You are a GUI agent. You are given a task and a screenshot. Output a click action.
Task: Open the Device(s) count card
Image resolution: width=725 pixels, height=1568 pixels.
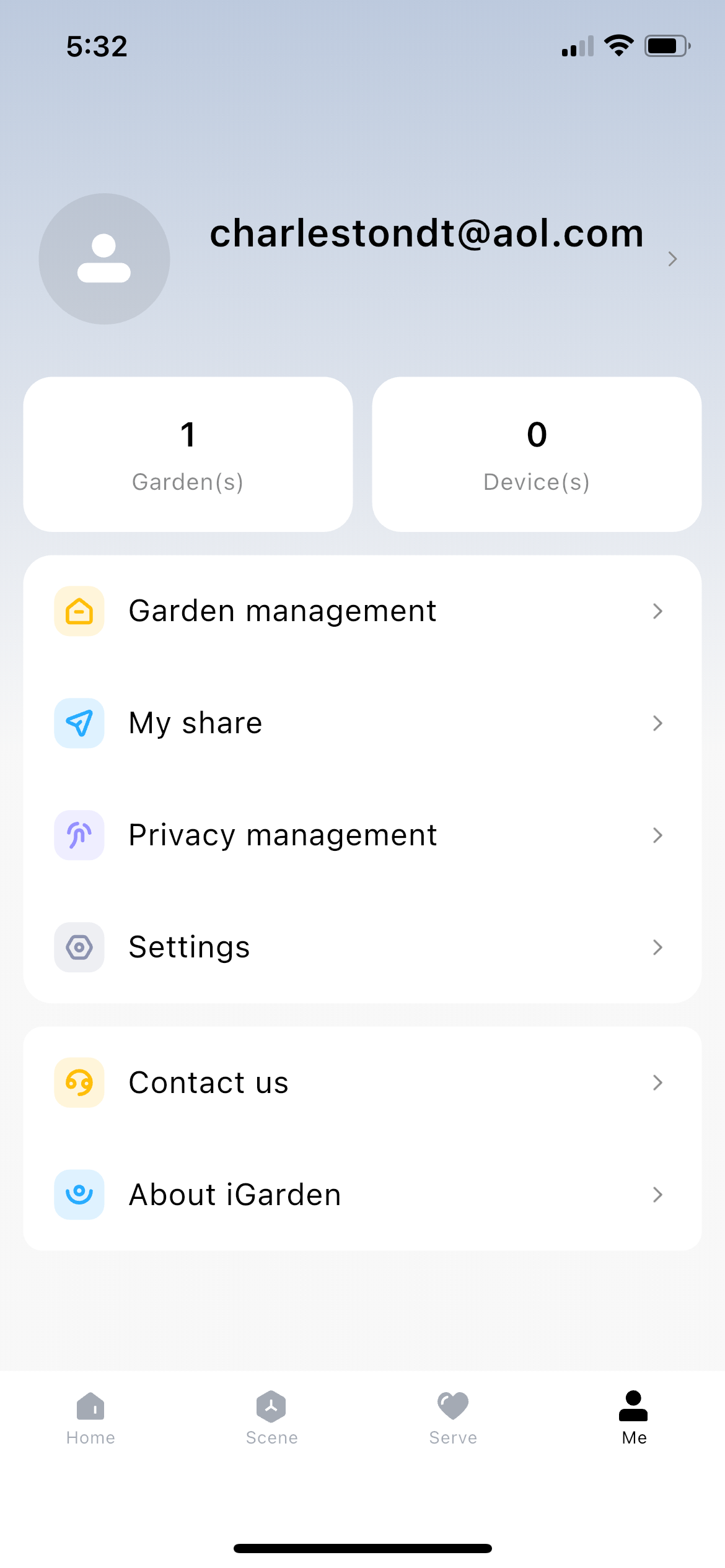pos(537,454)
